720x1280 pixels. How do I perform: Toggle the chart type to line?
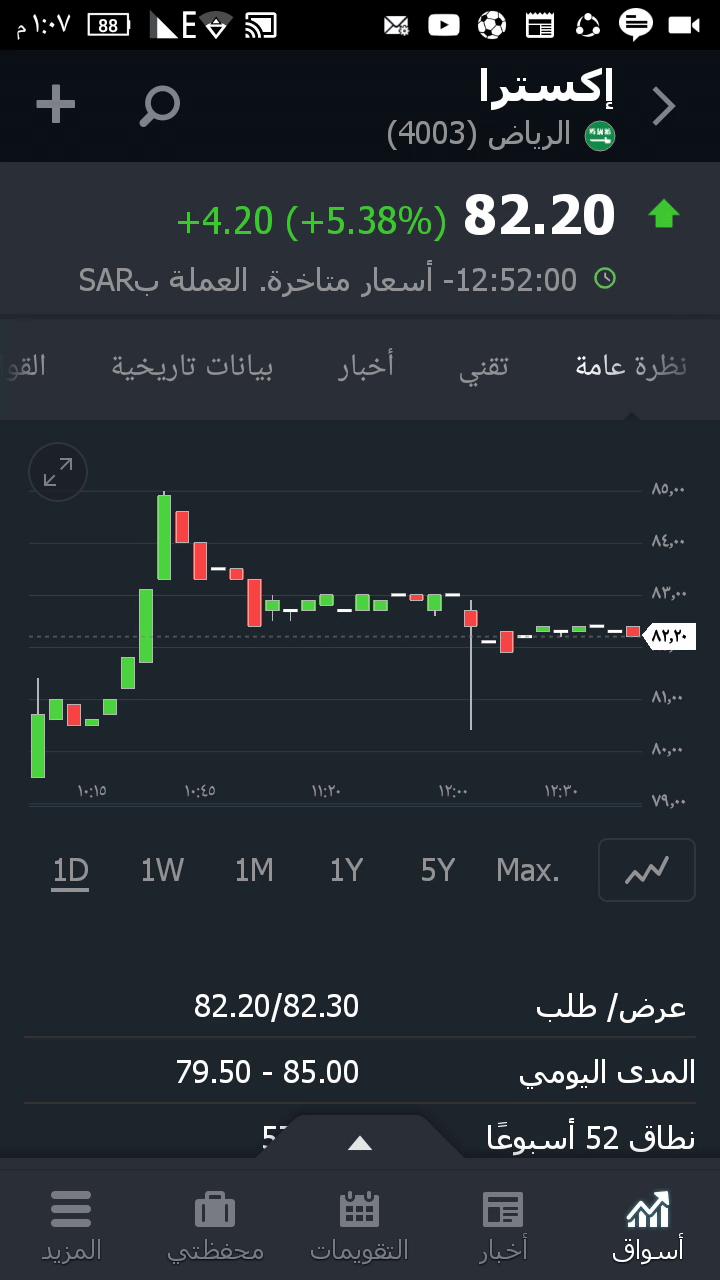[x=646, y=871]
